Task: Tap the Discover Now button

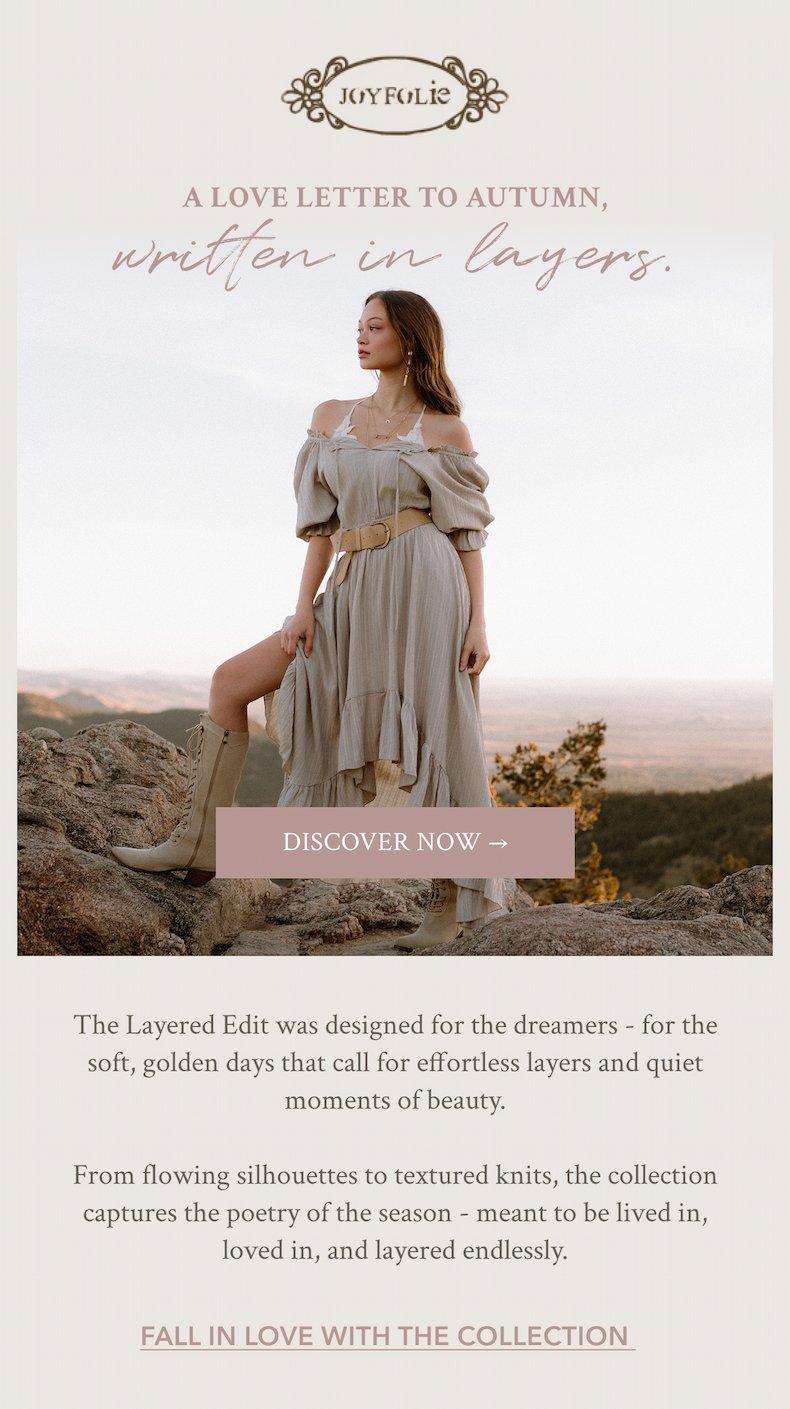Action: tap(395, 842)
